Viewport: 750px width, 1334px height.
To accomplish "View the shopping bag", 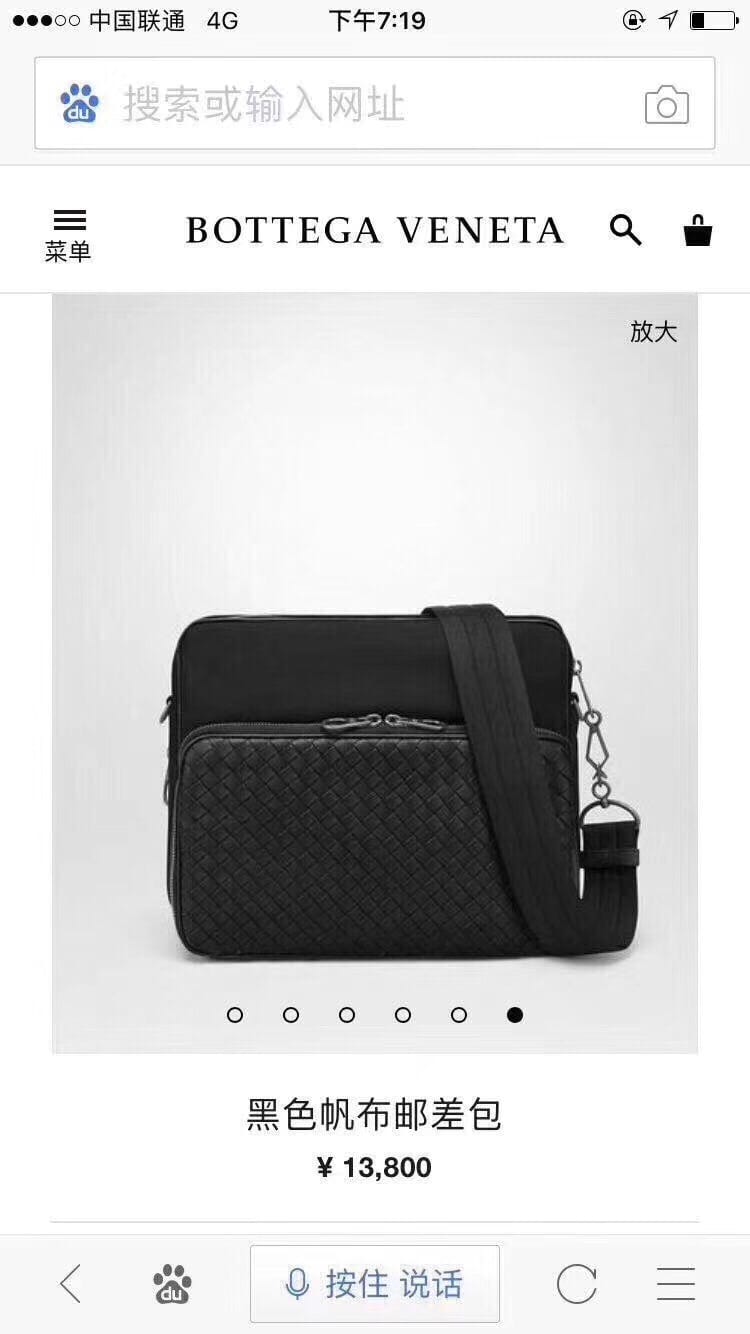I will (697, 230).
